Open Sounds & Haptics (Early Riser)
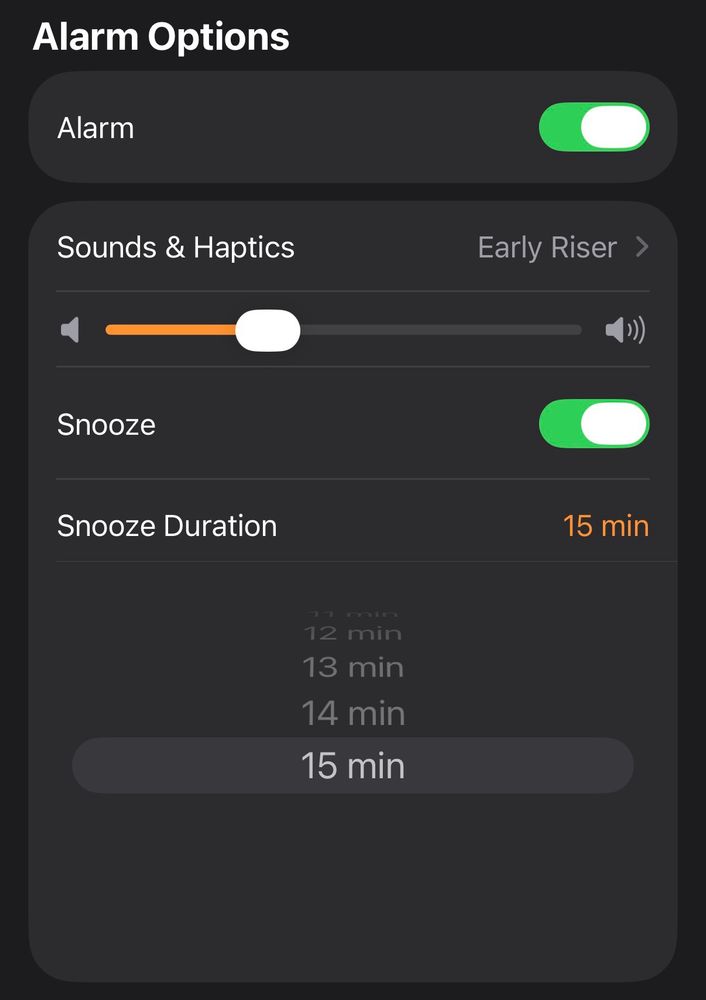The image size is (706, 1000). pos(353,247)
